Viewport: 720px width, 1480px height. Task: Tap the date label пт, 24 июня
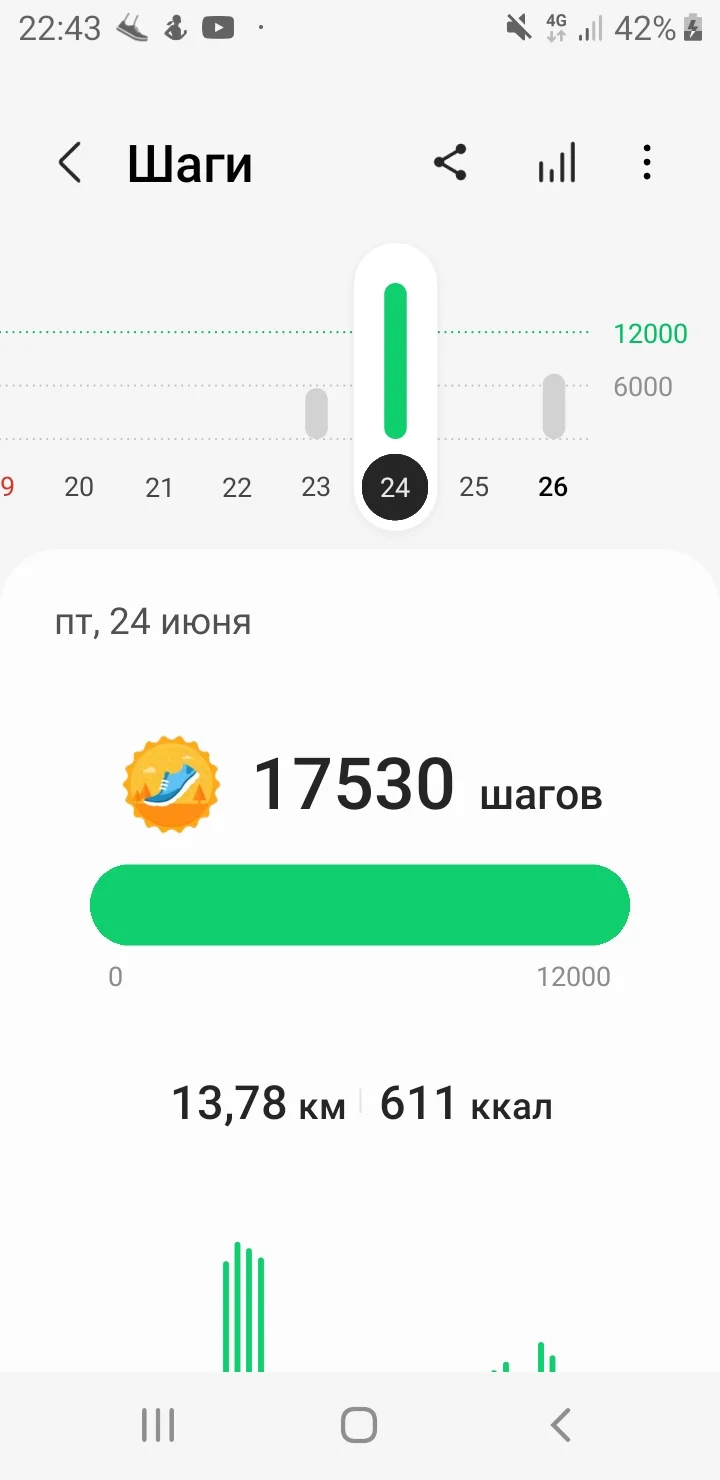pos(152,622)
